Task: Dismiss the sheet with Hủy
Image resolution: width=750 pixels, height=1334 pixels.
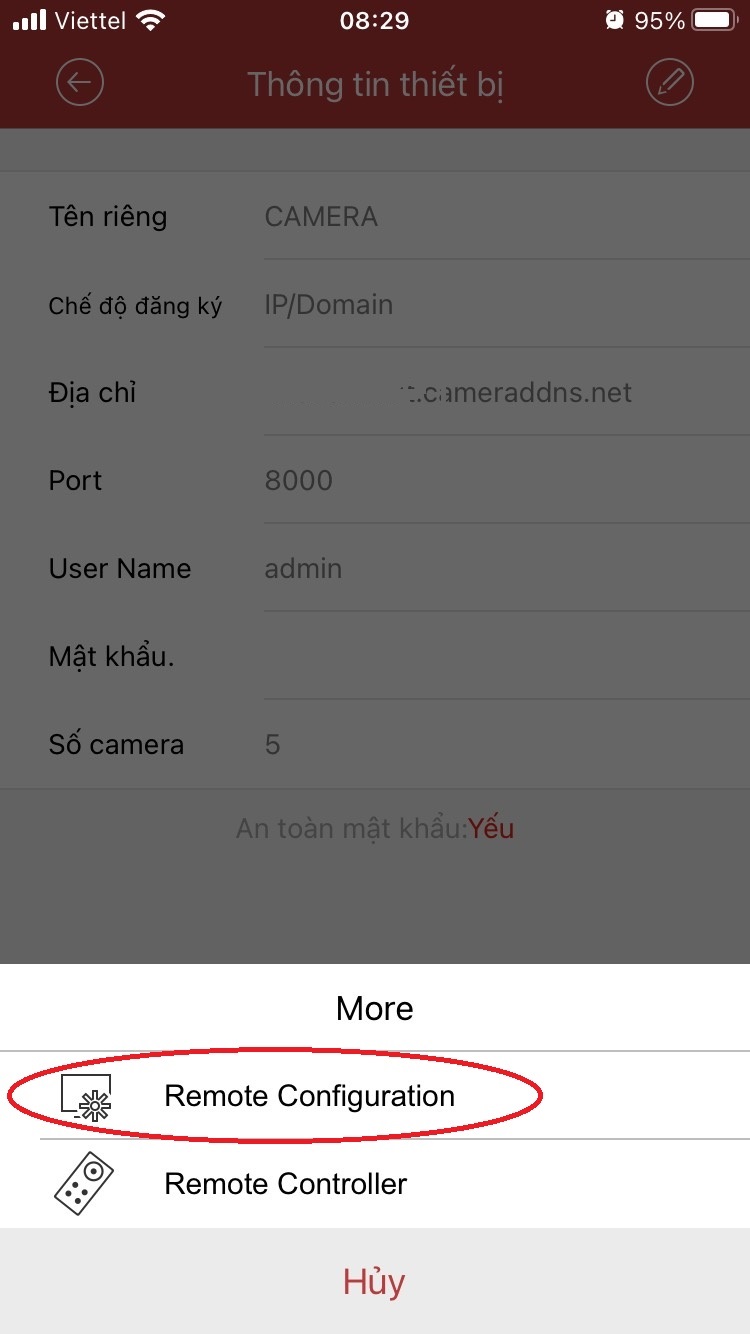Action: pos(375,1282)
